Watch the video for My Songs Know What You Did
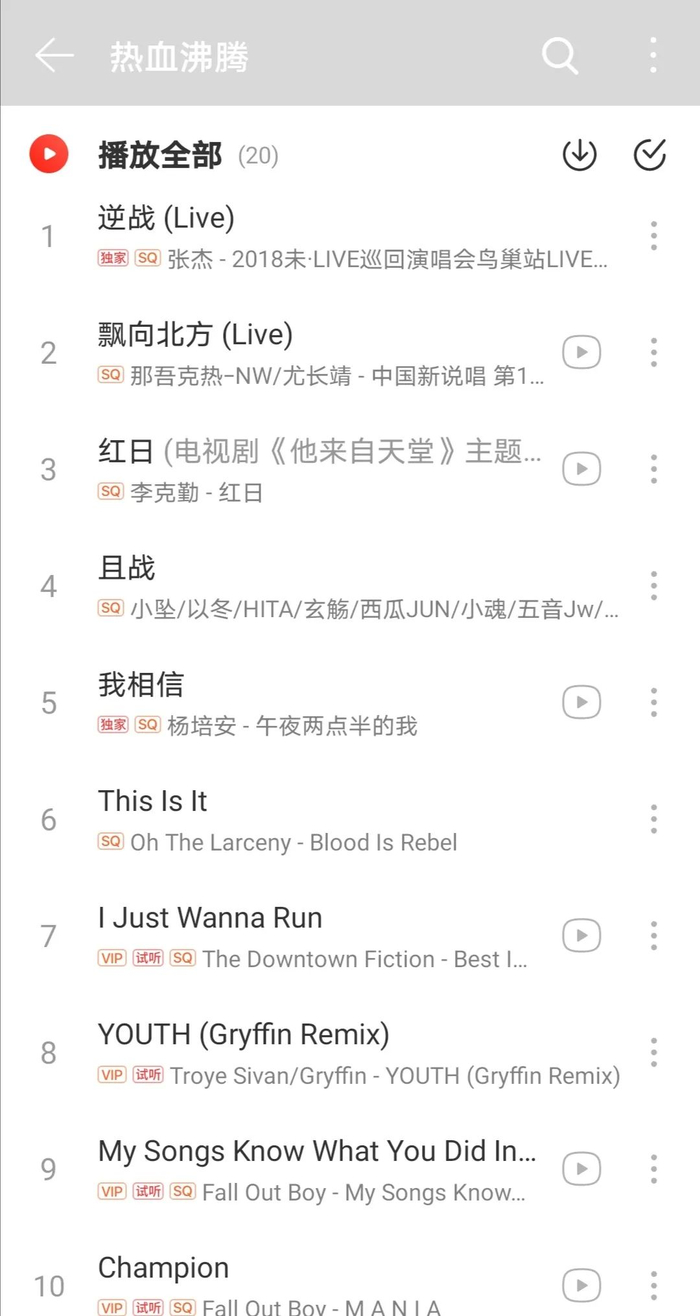 (581, 1168)
